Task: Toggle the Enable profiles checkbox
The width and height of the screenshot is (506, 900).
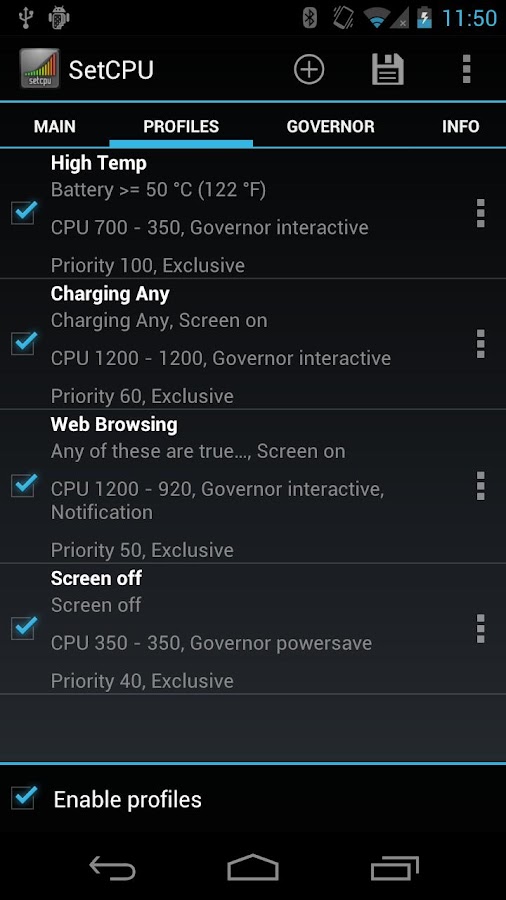Action: 24,798
